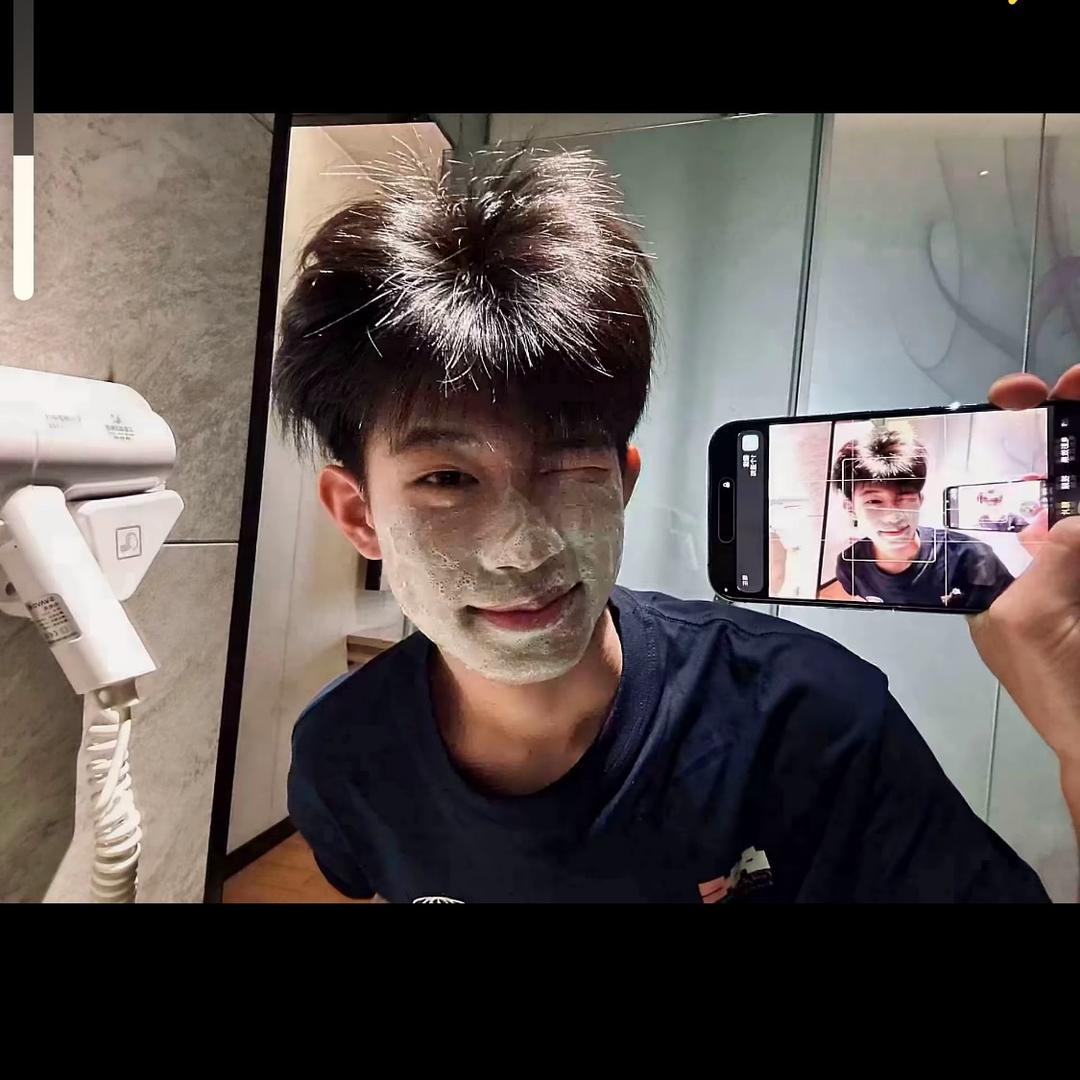Screen dimensions: 1080x1080
Task: Tap the vertical volume slider bar
Action: [23, 150]
